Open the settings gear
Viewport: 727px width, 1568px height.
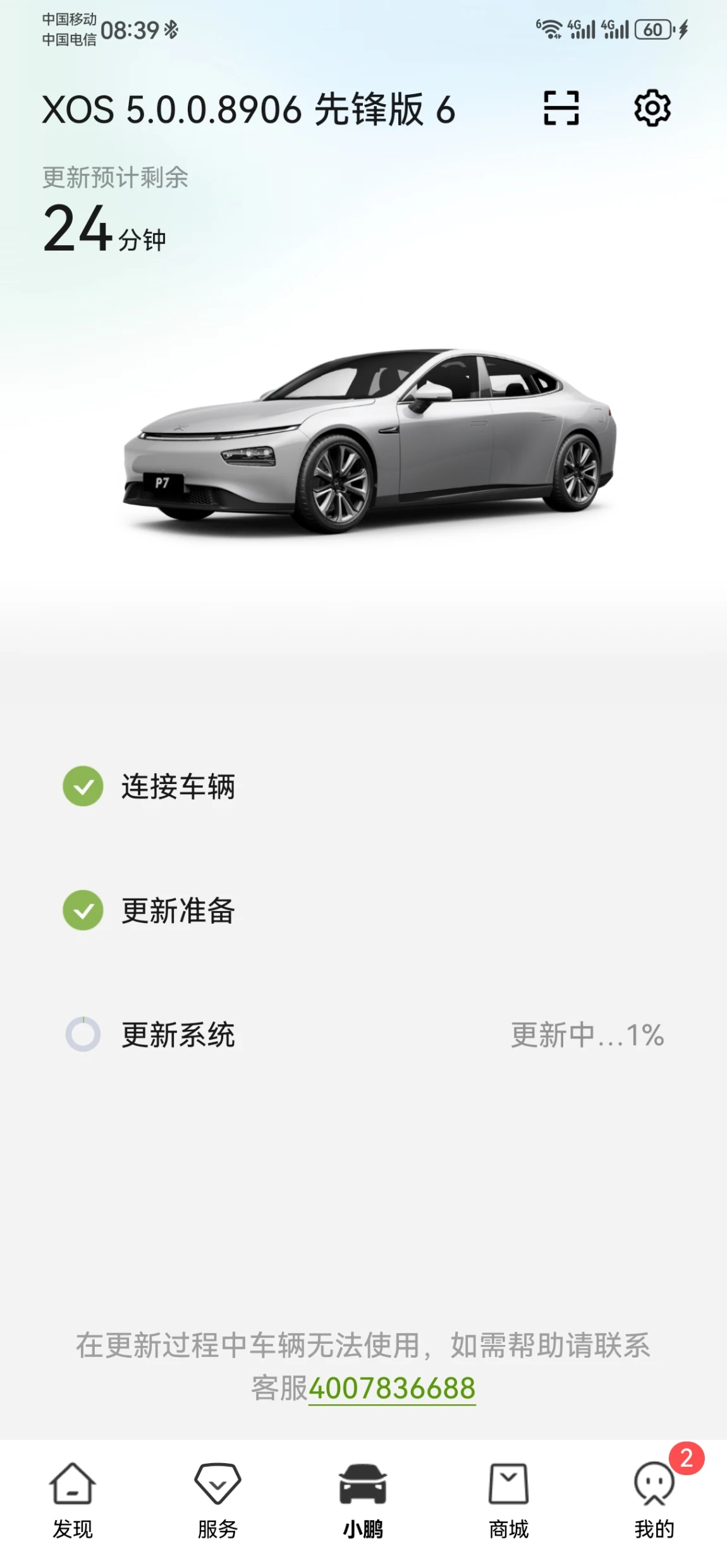[x=652, y=108]
